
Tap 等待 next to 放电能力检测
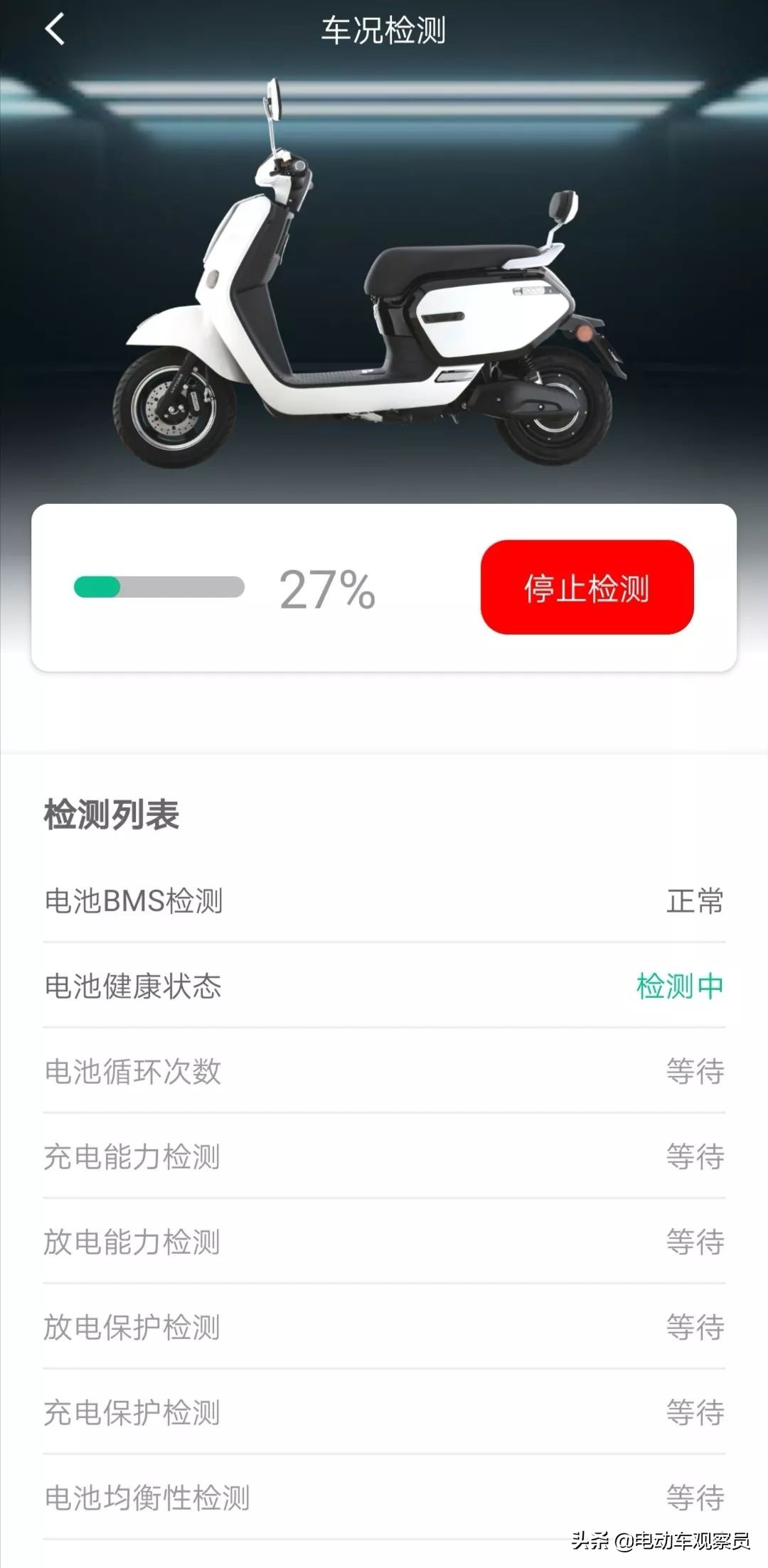(x=693, y=1242)
